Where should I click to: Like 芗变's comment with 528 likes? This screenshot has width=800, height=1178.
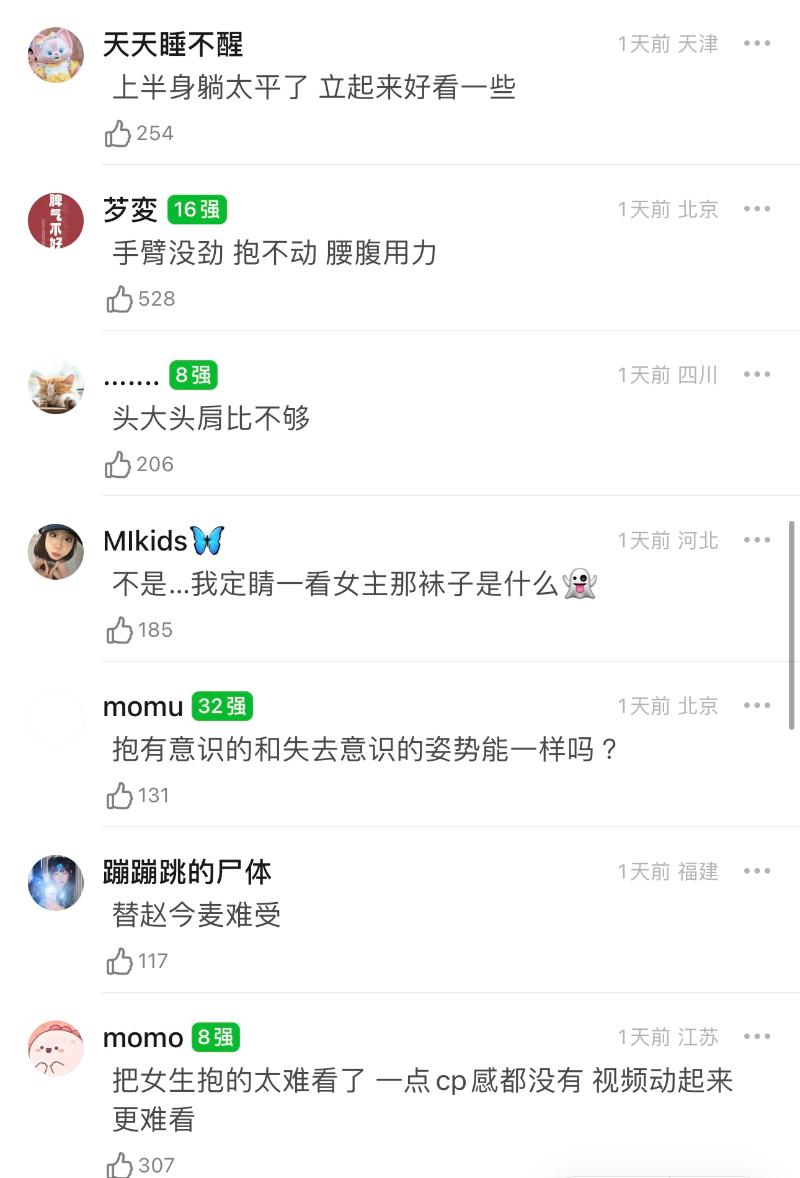pos(119,299)
